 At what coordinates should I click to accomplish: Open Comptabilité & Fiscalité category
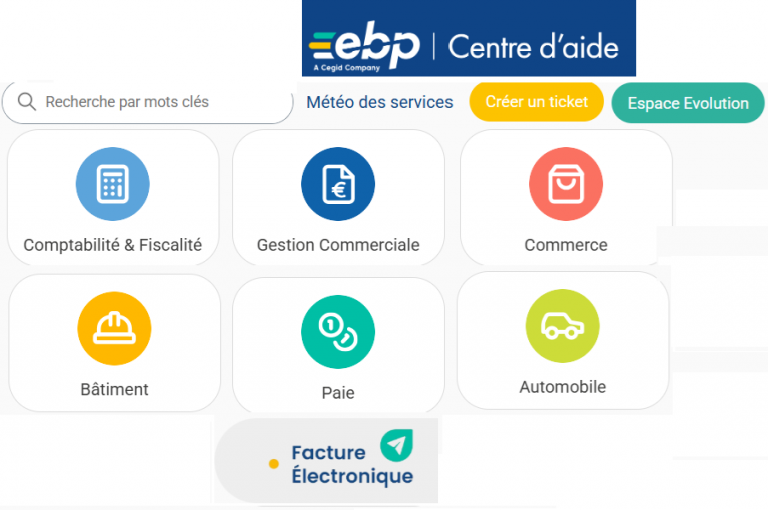coord(112,198)
